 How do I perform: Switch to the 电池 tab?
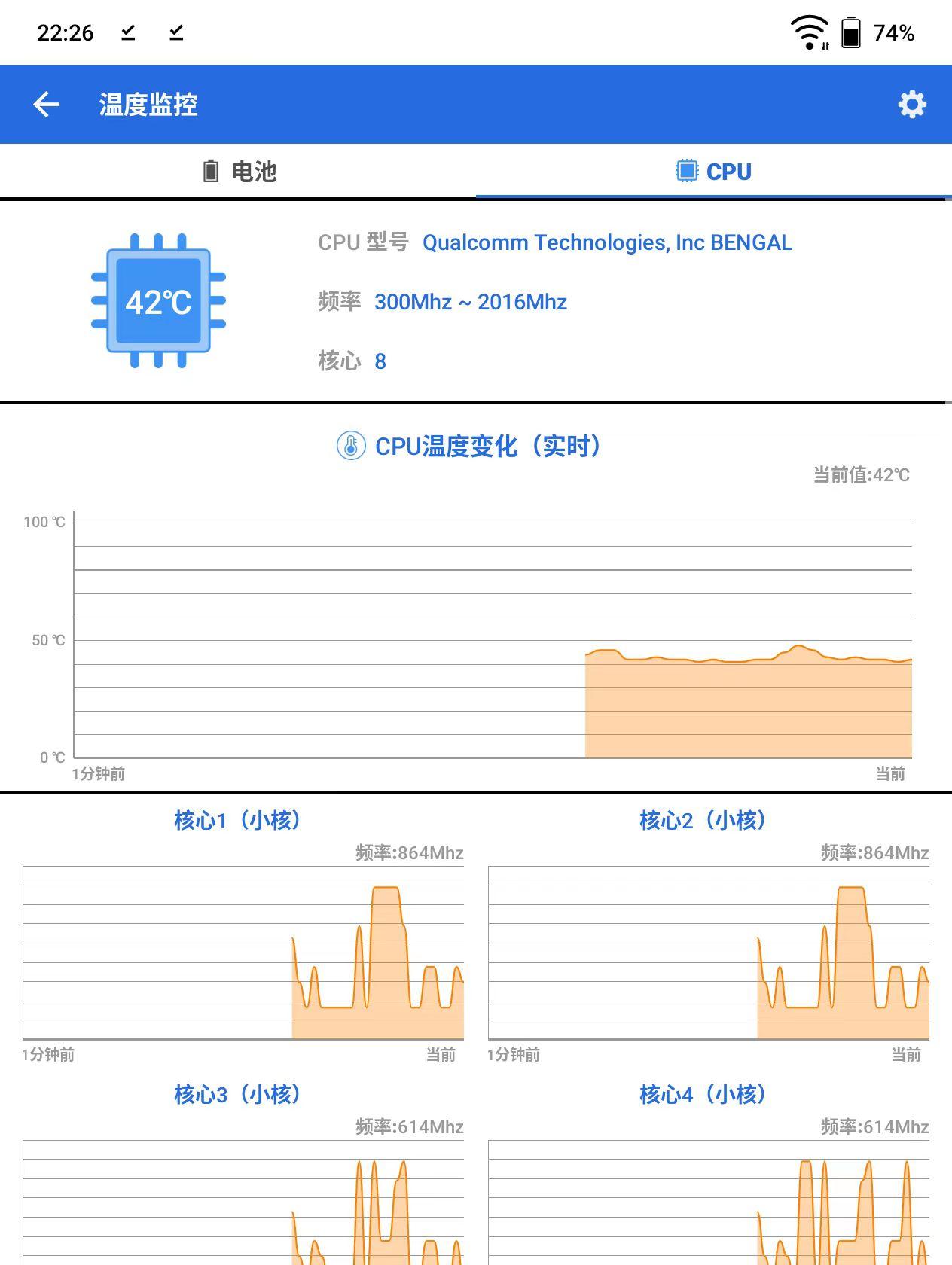pyautogui.click(x=239, y=172)
